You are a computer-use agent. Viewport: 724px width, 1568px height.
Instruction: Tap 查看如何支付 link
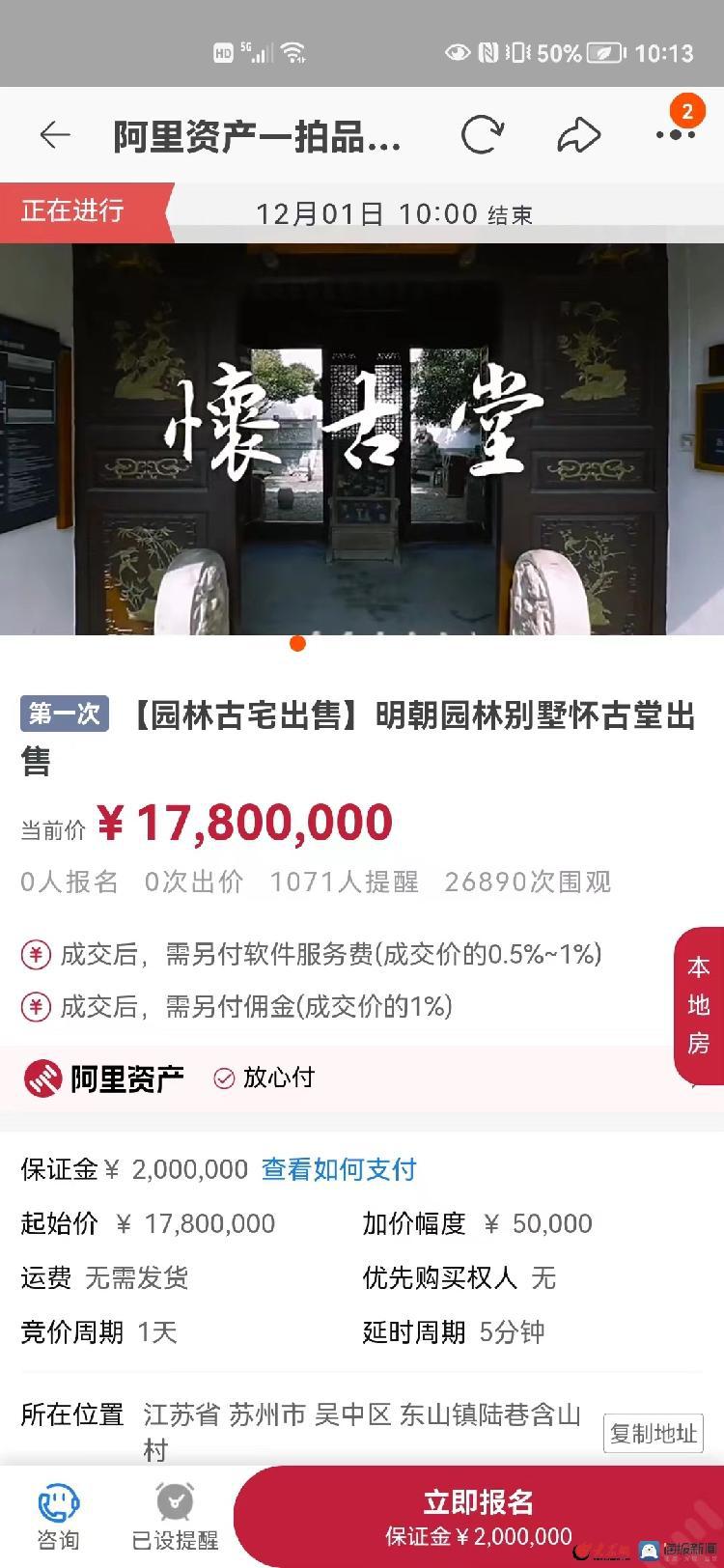point(339,1169)
